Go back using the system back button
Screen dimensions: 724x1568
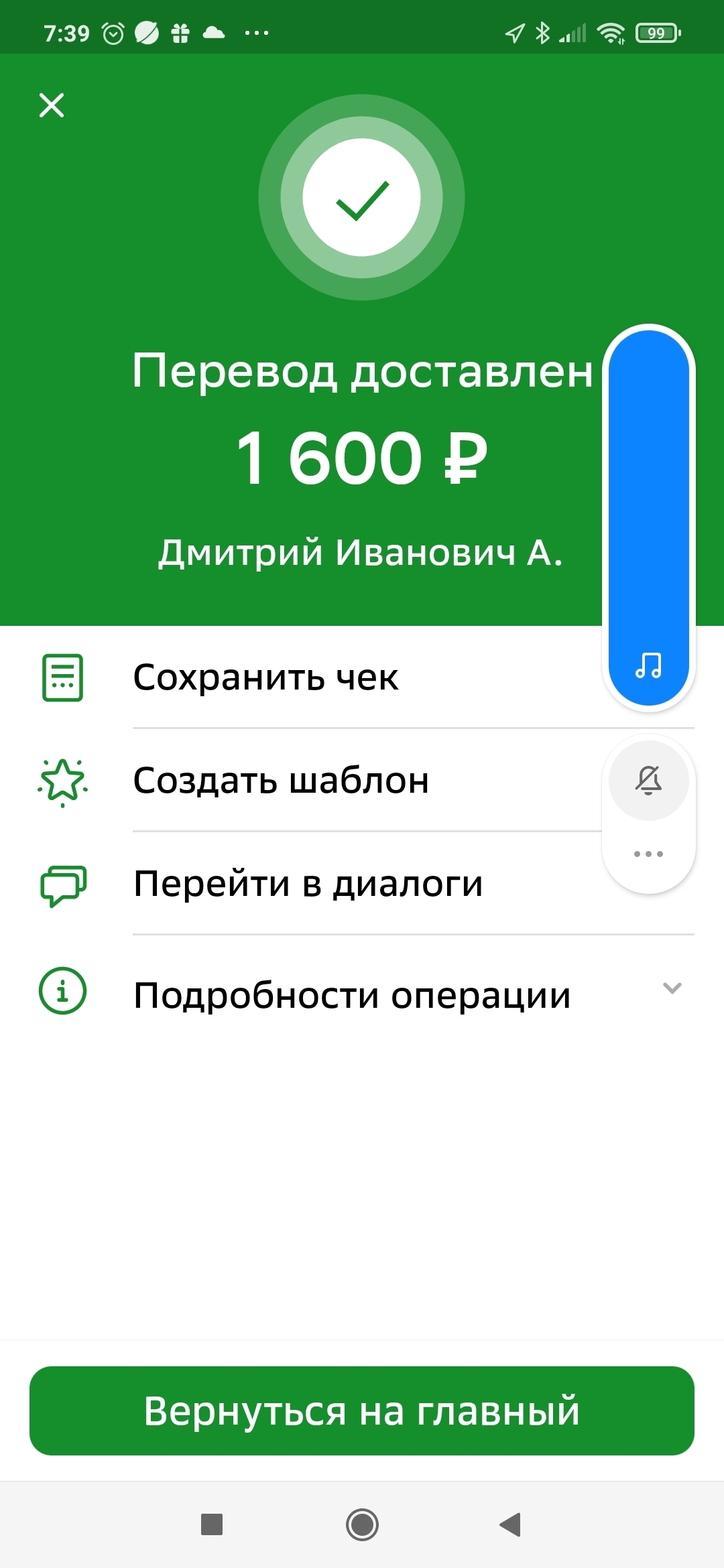click(x=511, y=1524)
